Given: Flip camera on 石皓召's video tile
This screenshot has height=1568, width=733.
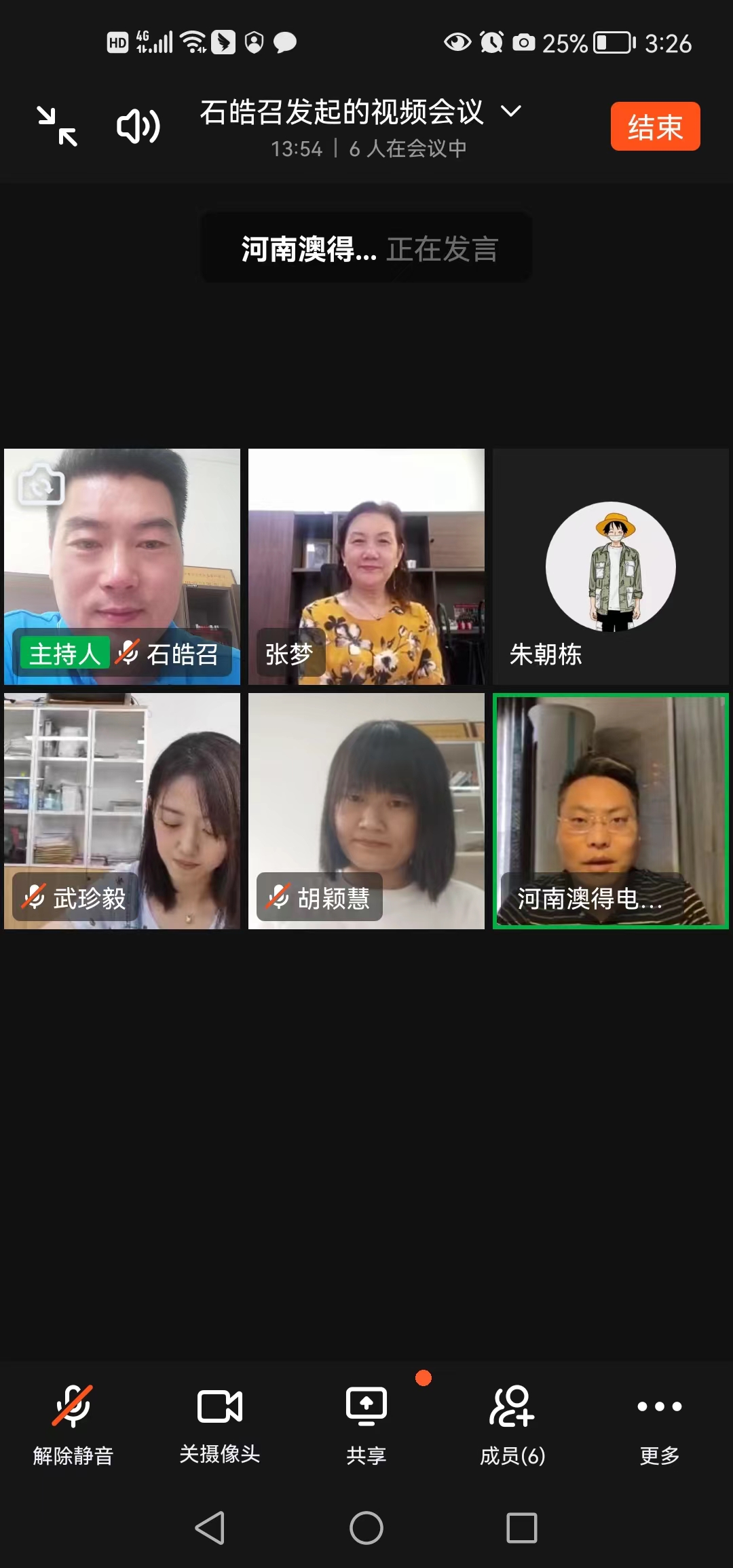Looking at the screenshot, I should tap(41, 485).
